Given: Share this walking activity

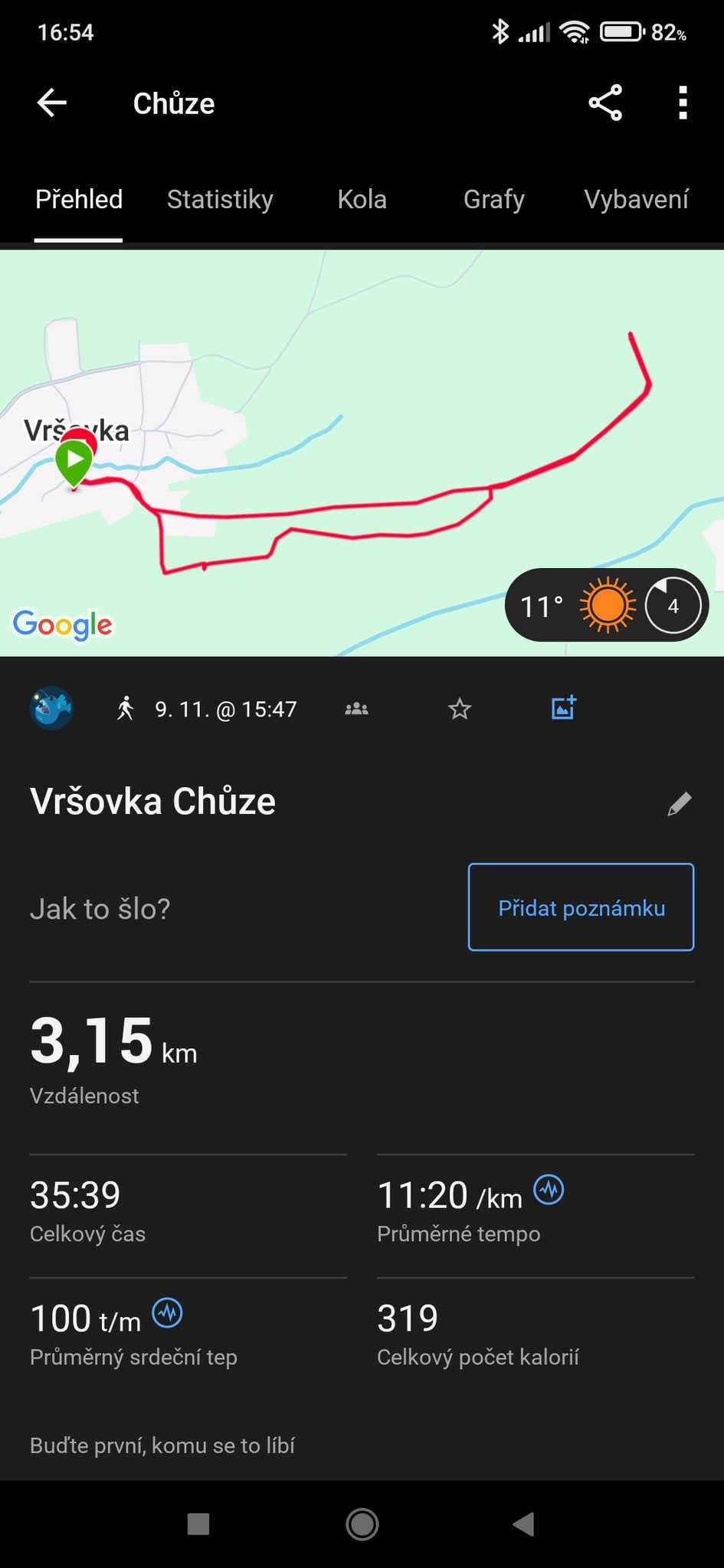Looking at the screenshot, I should click(605, 103).
